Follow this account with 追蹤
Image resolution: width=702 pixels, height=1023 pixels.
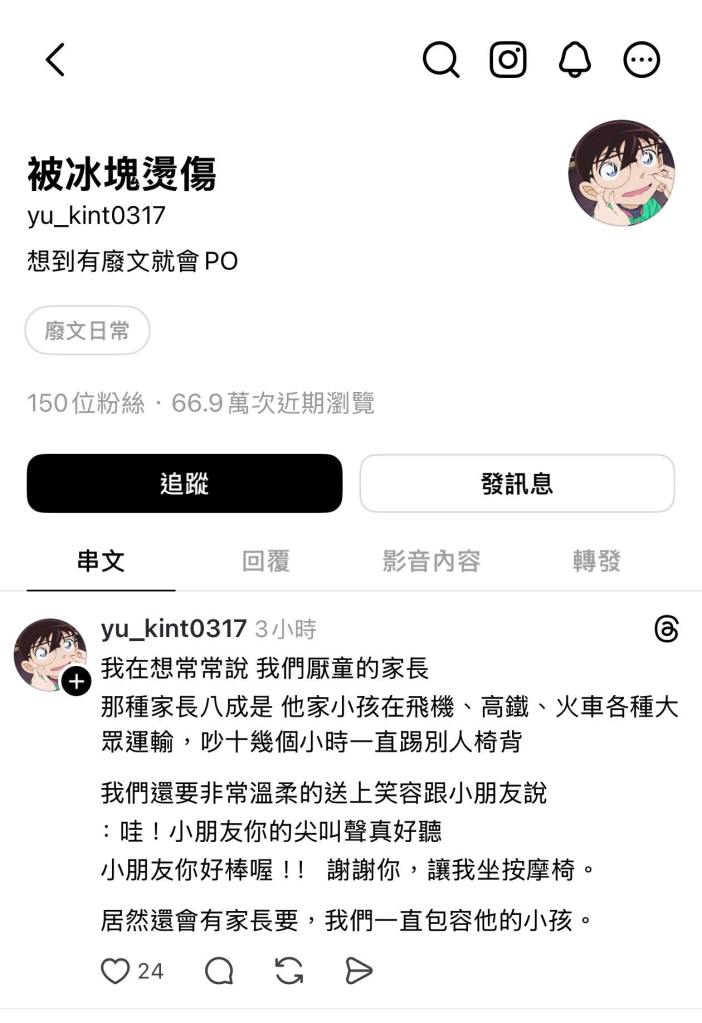[x=184, y=484]
